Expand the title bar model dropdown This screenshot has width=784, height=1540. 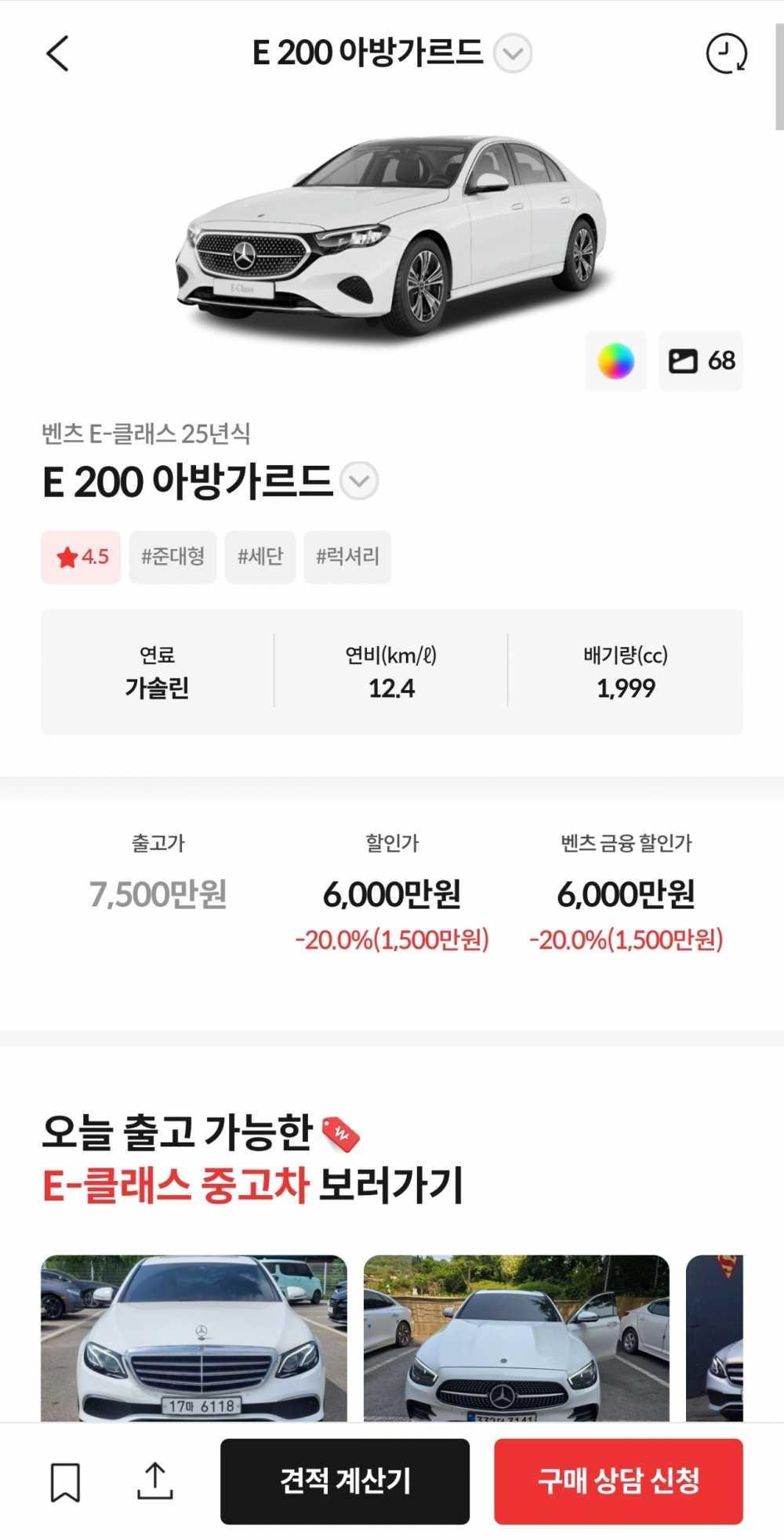click(x=513, y=53)
